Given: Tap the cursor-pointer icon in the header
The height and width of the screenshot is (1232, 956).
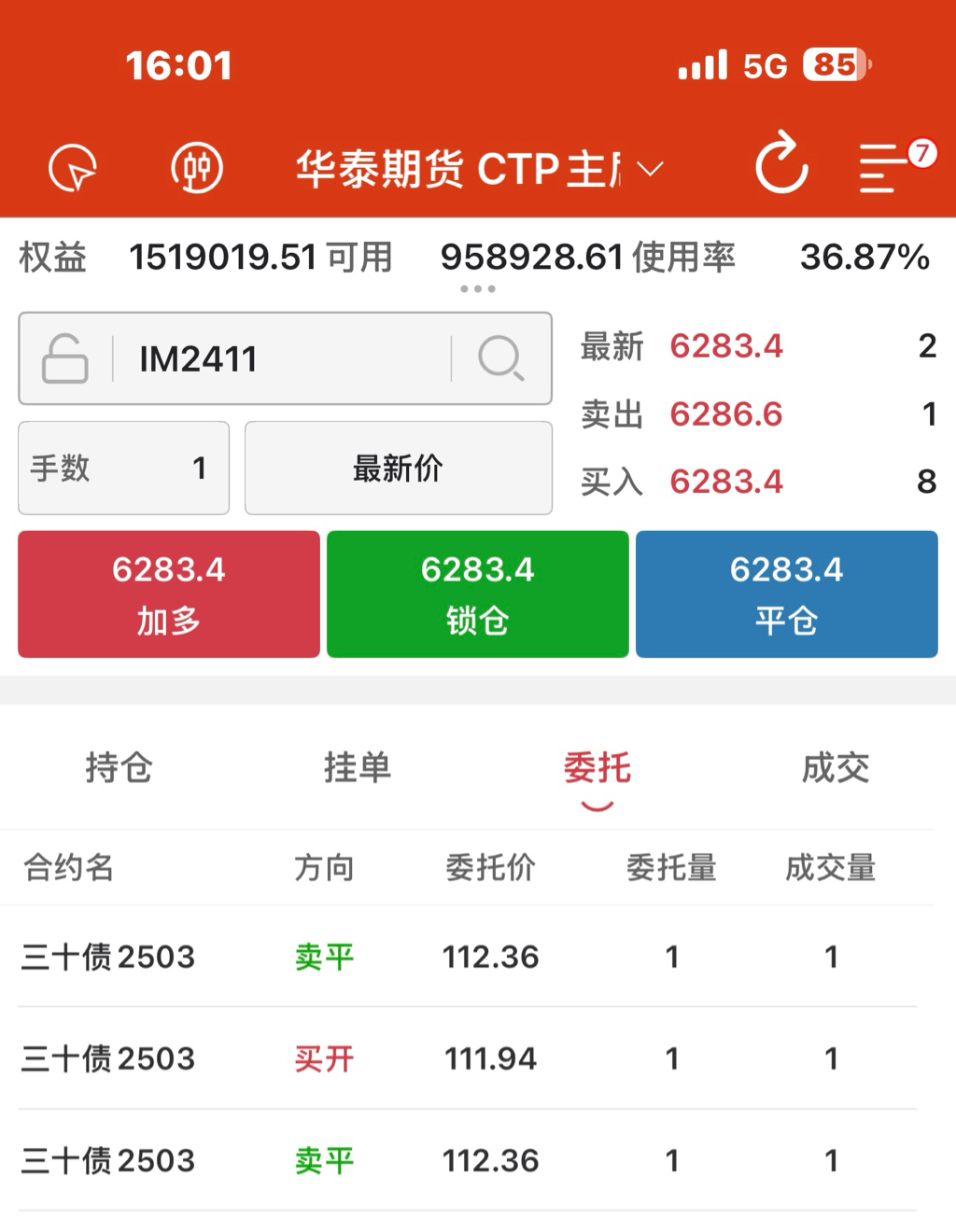Looking at the screenshot, I should point(73,169).
